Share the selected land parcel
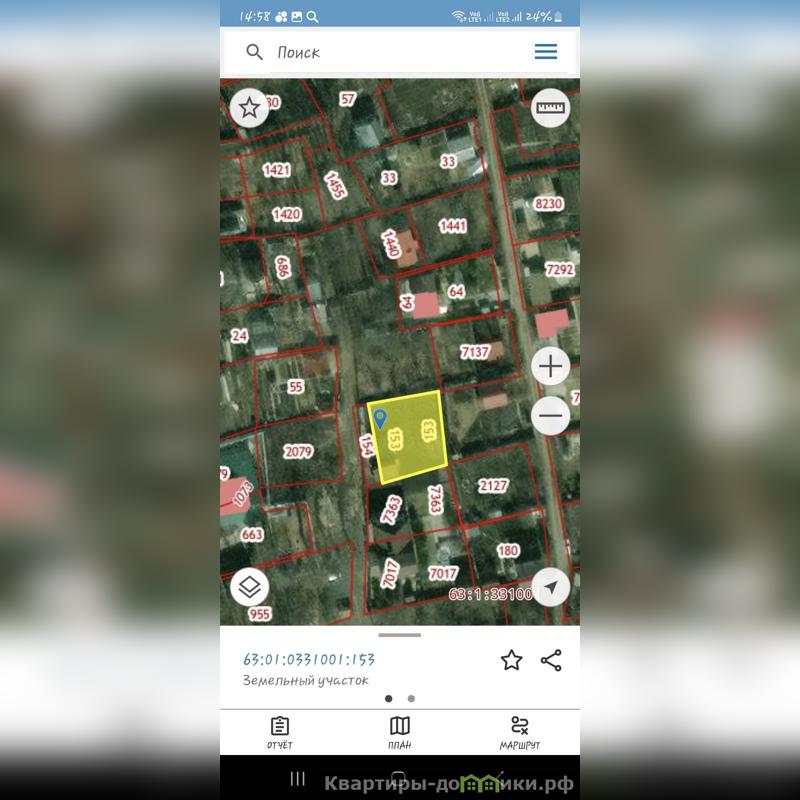The width and height of the screenshot is (800, 800). tap(551, 660)
